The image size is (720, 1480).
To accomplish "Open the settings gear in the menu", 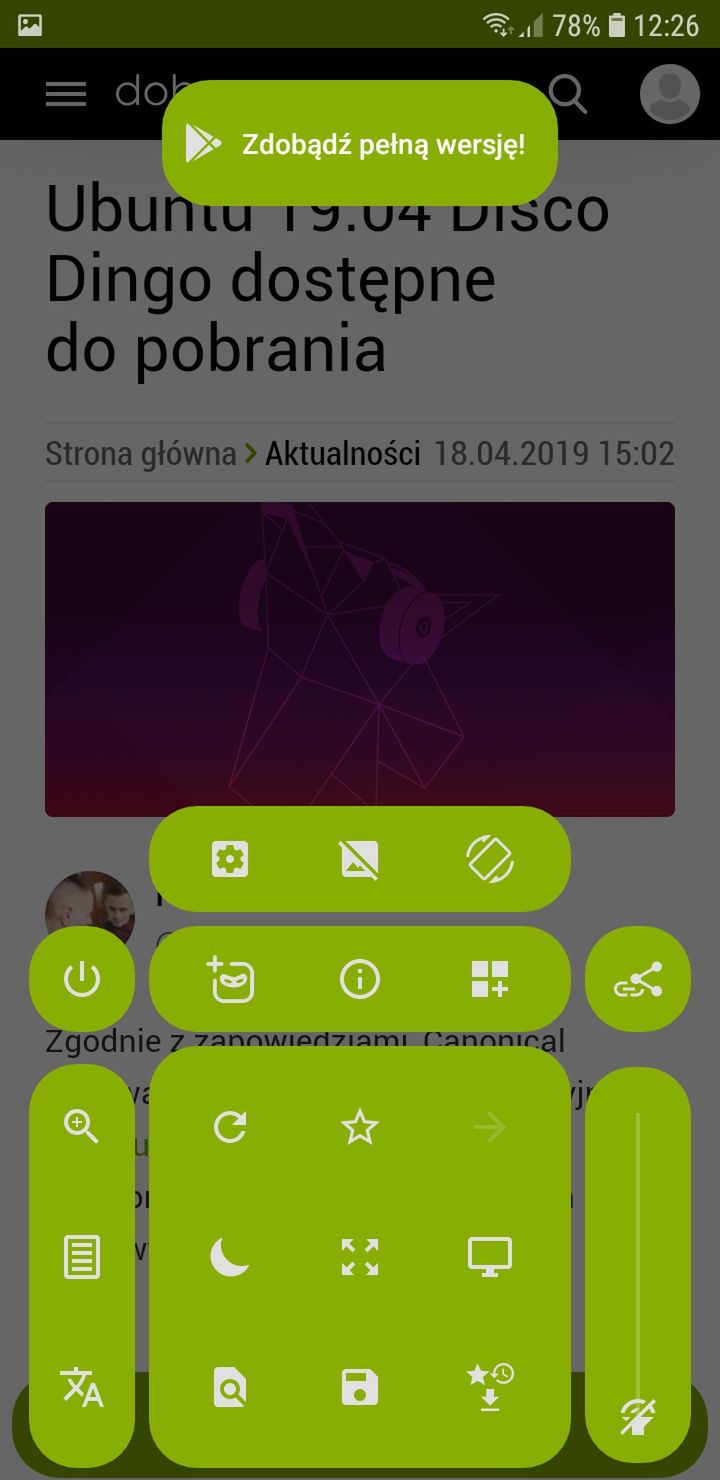I will pyautogui.click(x=230, y=859).
